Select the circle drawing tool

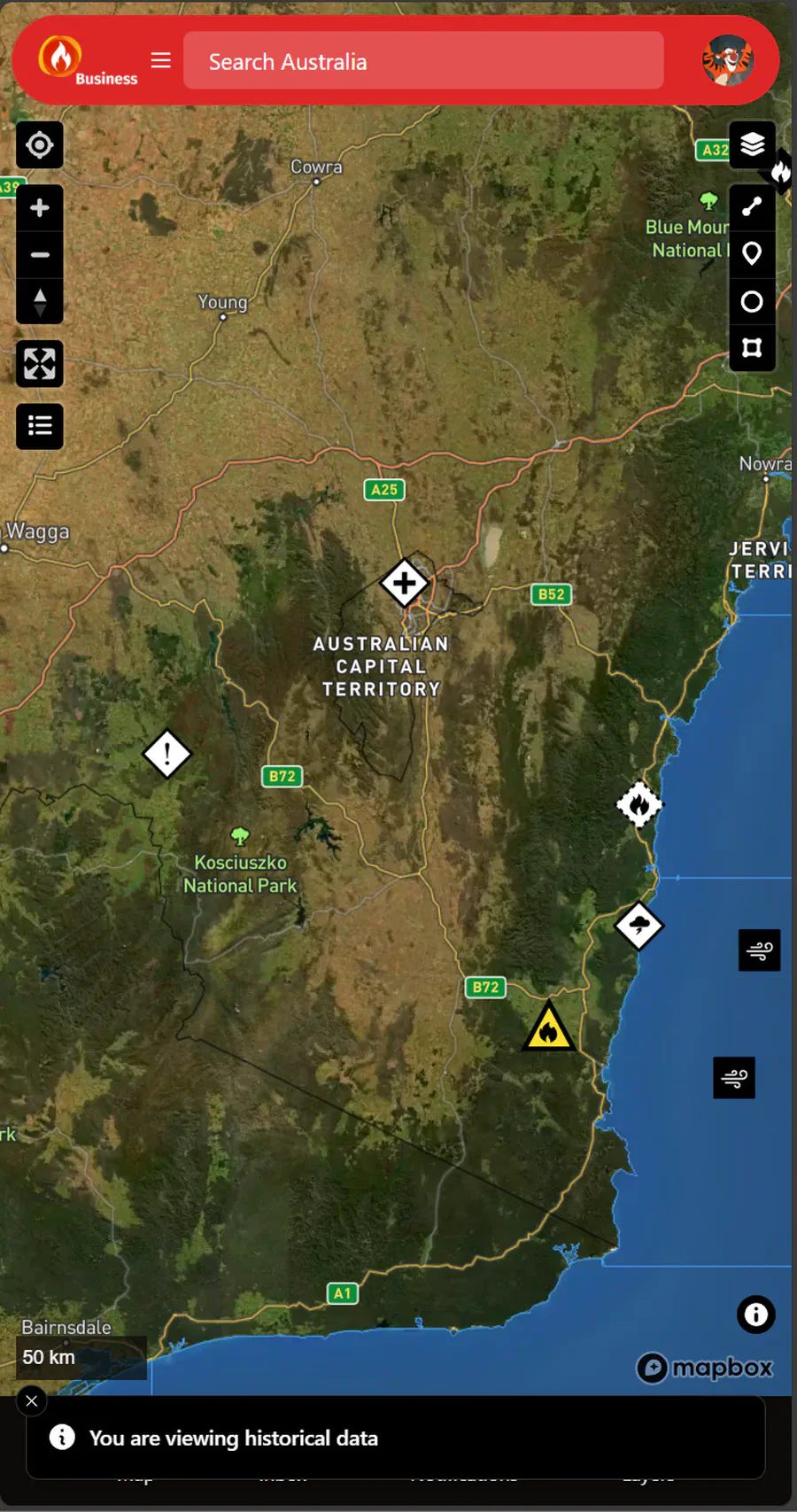752,301
